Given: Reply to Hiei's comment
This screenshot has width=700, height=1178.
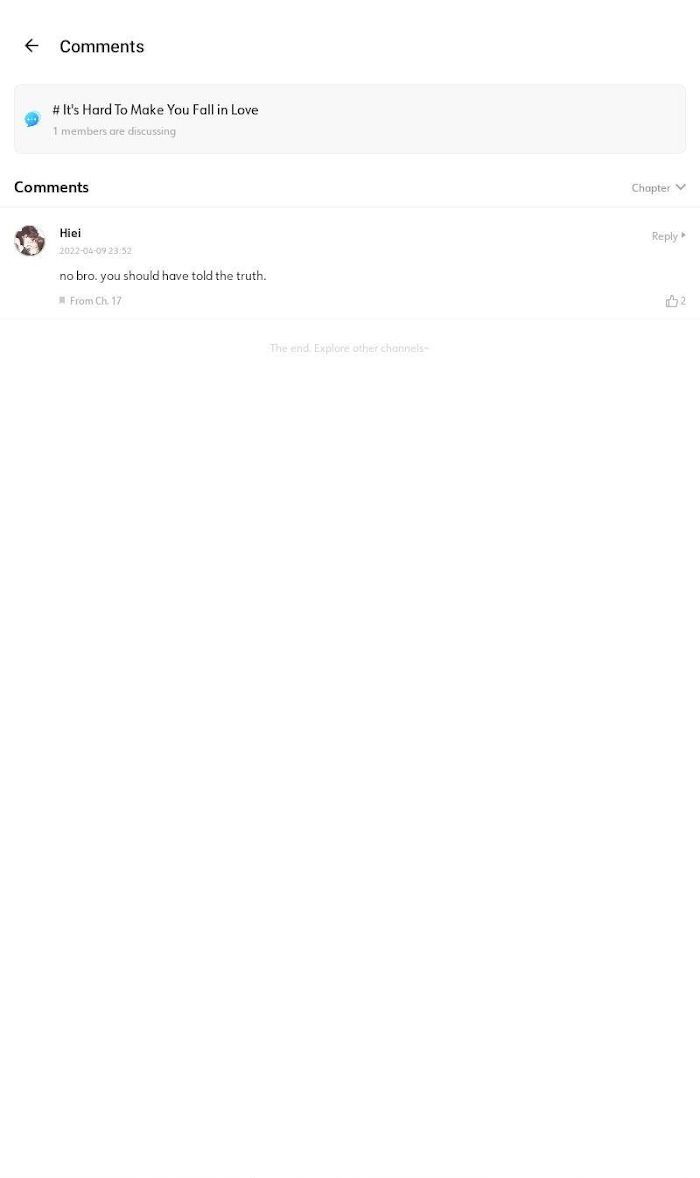Looking at the screenshot, I should point(668,236).
